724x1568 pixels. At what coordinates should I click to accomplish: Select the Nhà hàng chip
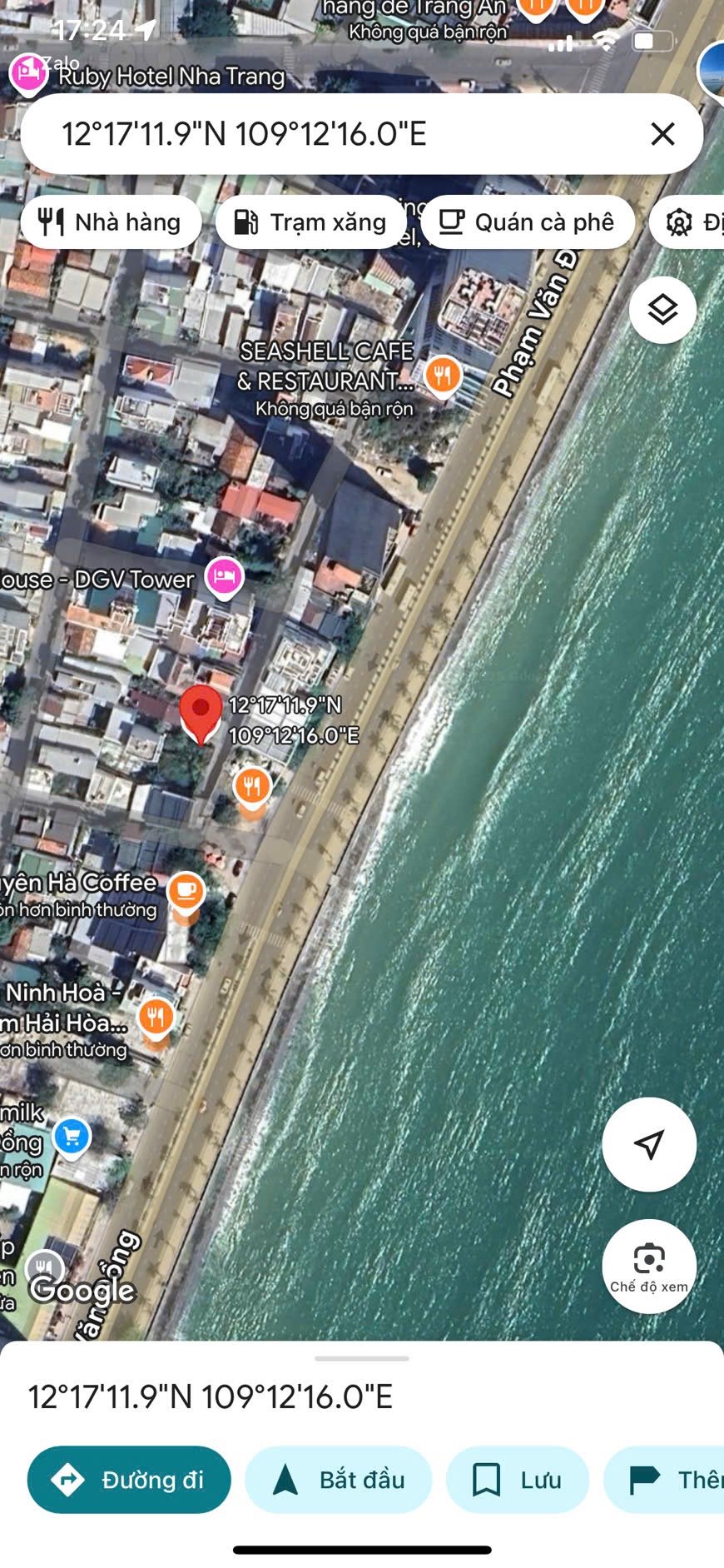point(111,222)
